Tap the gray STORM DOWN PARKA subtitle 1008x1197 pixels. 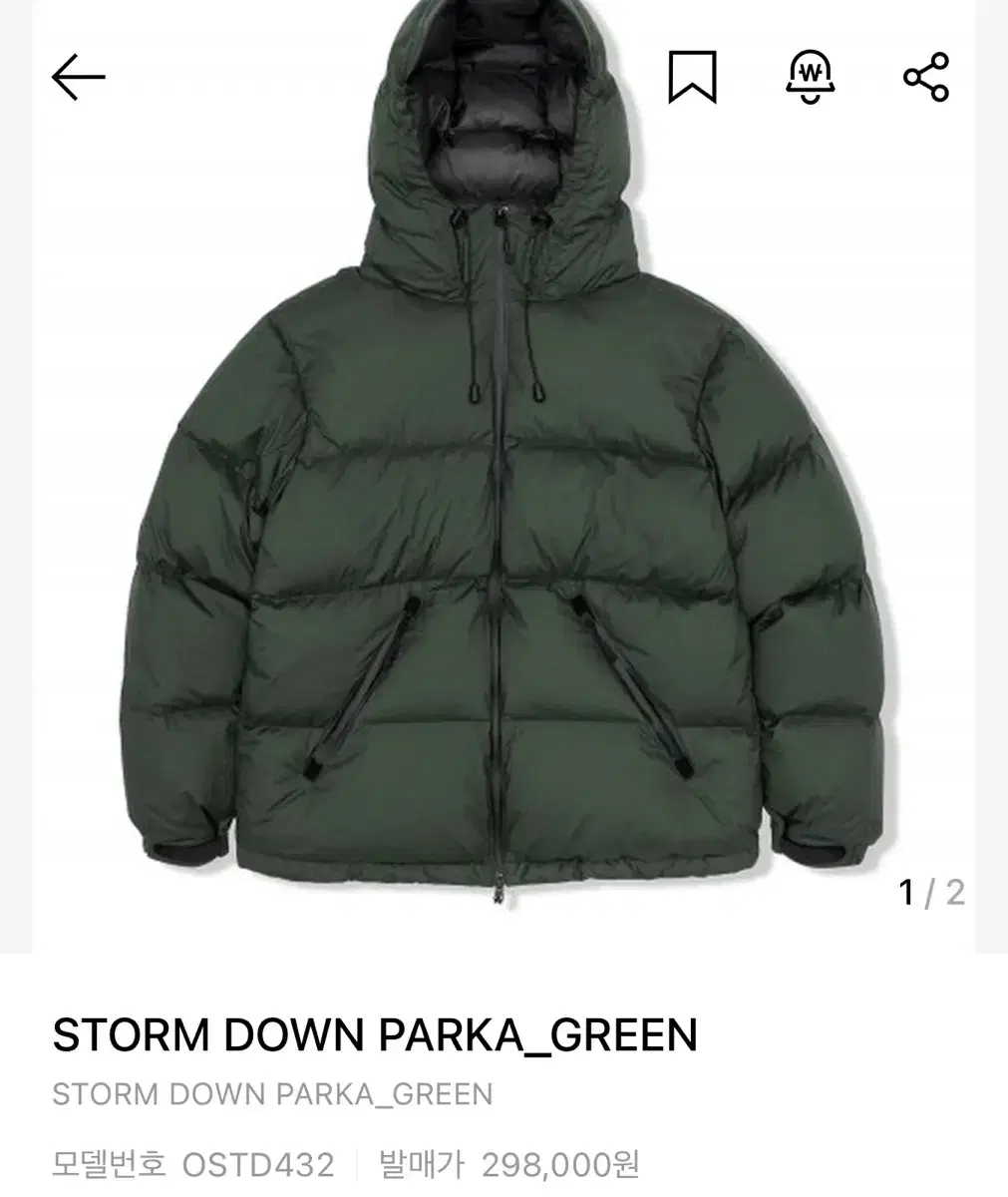click(x=271, y=1094)
